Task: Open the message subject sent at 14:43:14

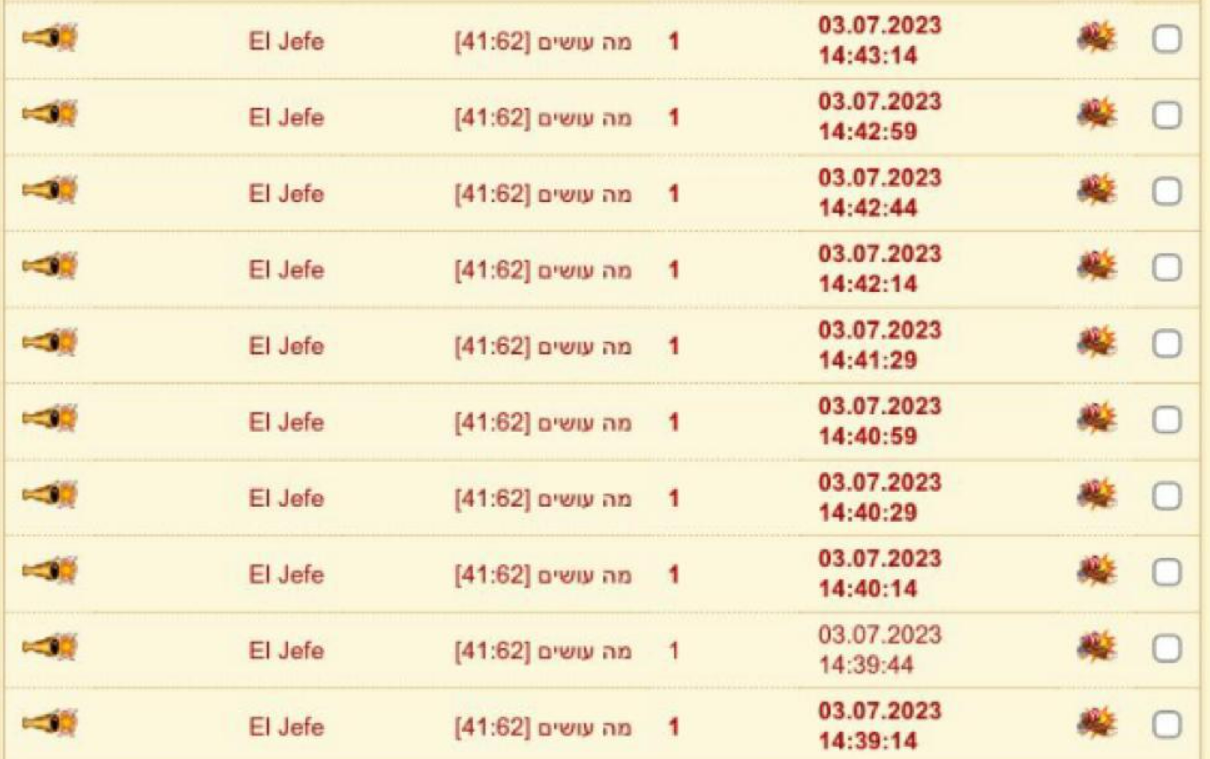Action: (x=543, y=42)
